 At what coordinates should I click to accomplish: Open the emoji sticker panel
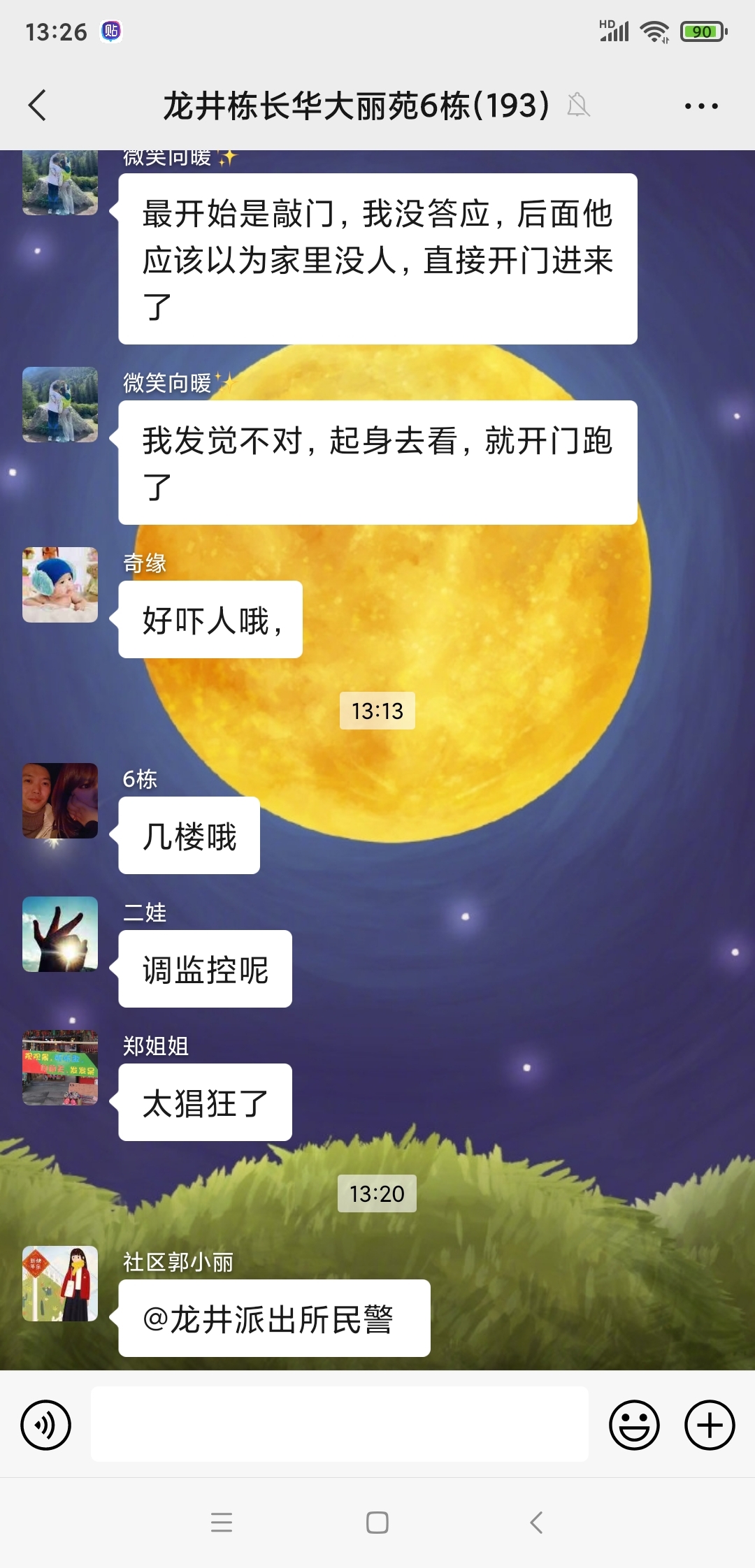634,1425
